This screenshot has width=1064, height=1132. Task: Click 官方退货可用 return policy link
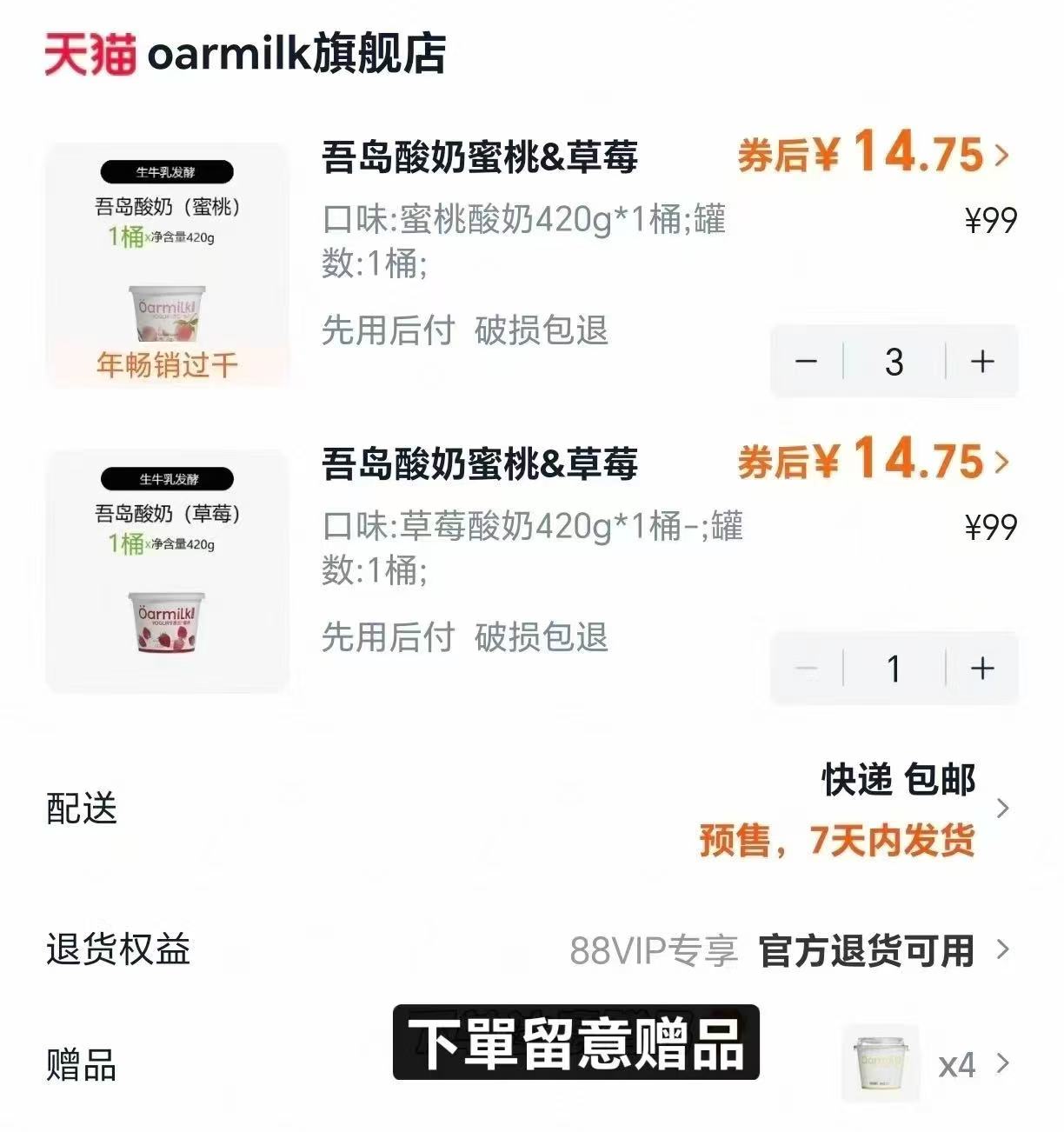point(868,951)
